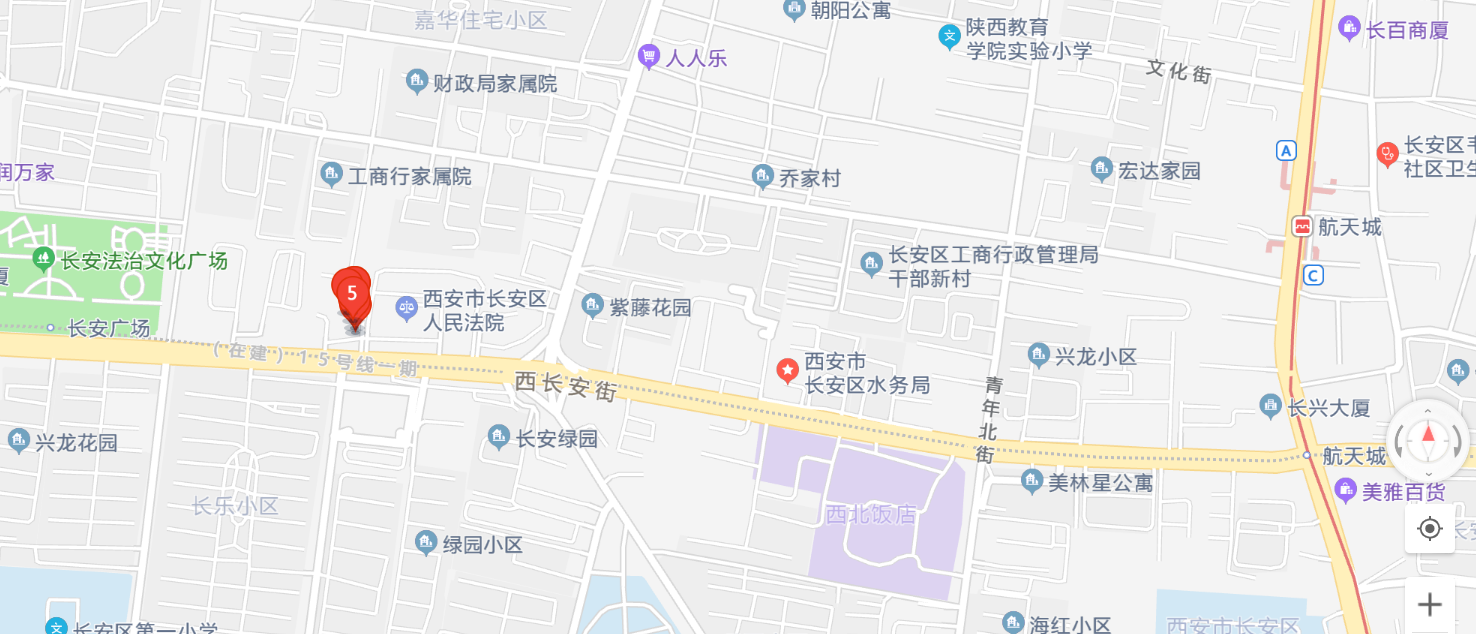This screenshot has width=1476, height=634.
Task: Open the 乔家村 place marker
Action: 763,177
